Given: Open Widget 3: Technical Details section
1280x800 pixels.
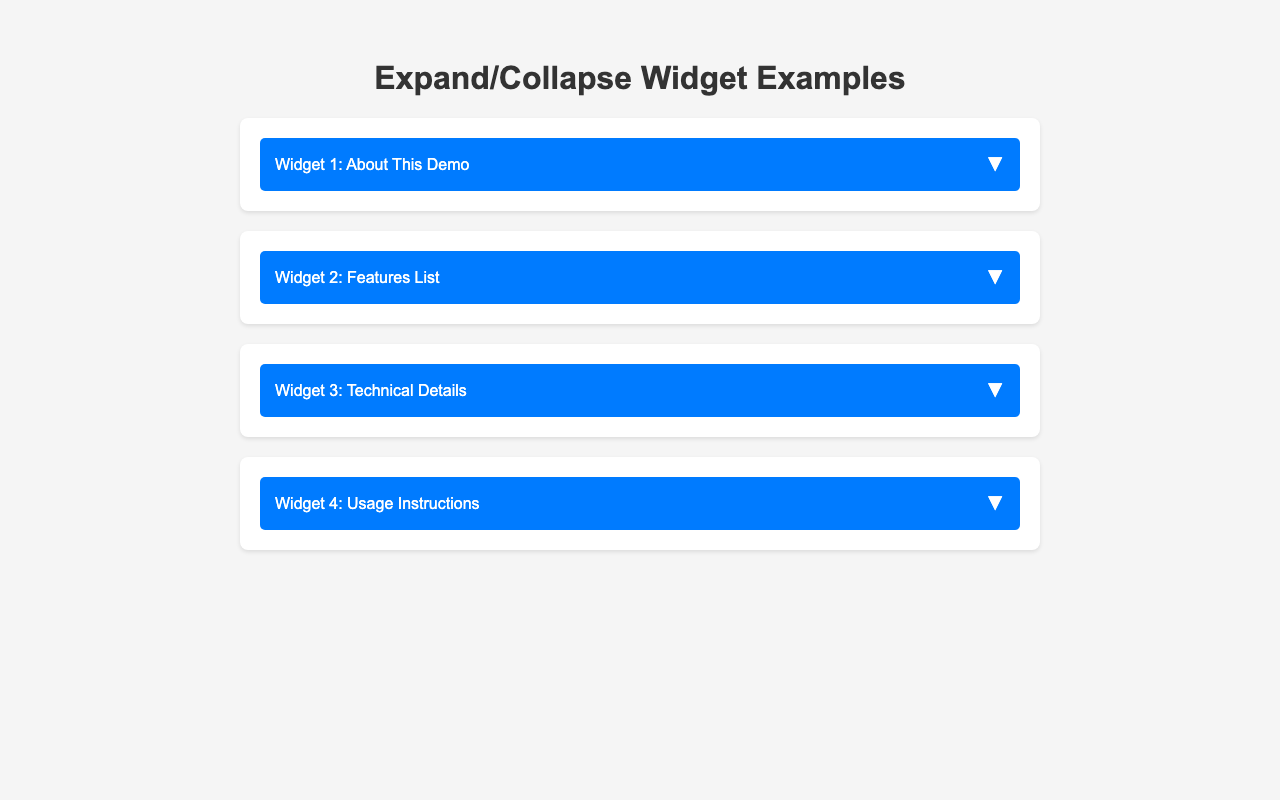Looking at the screenshot, I should click(639, 390).
